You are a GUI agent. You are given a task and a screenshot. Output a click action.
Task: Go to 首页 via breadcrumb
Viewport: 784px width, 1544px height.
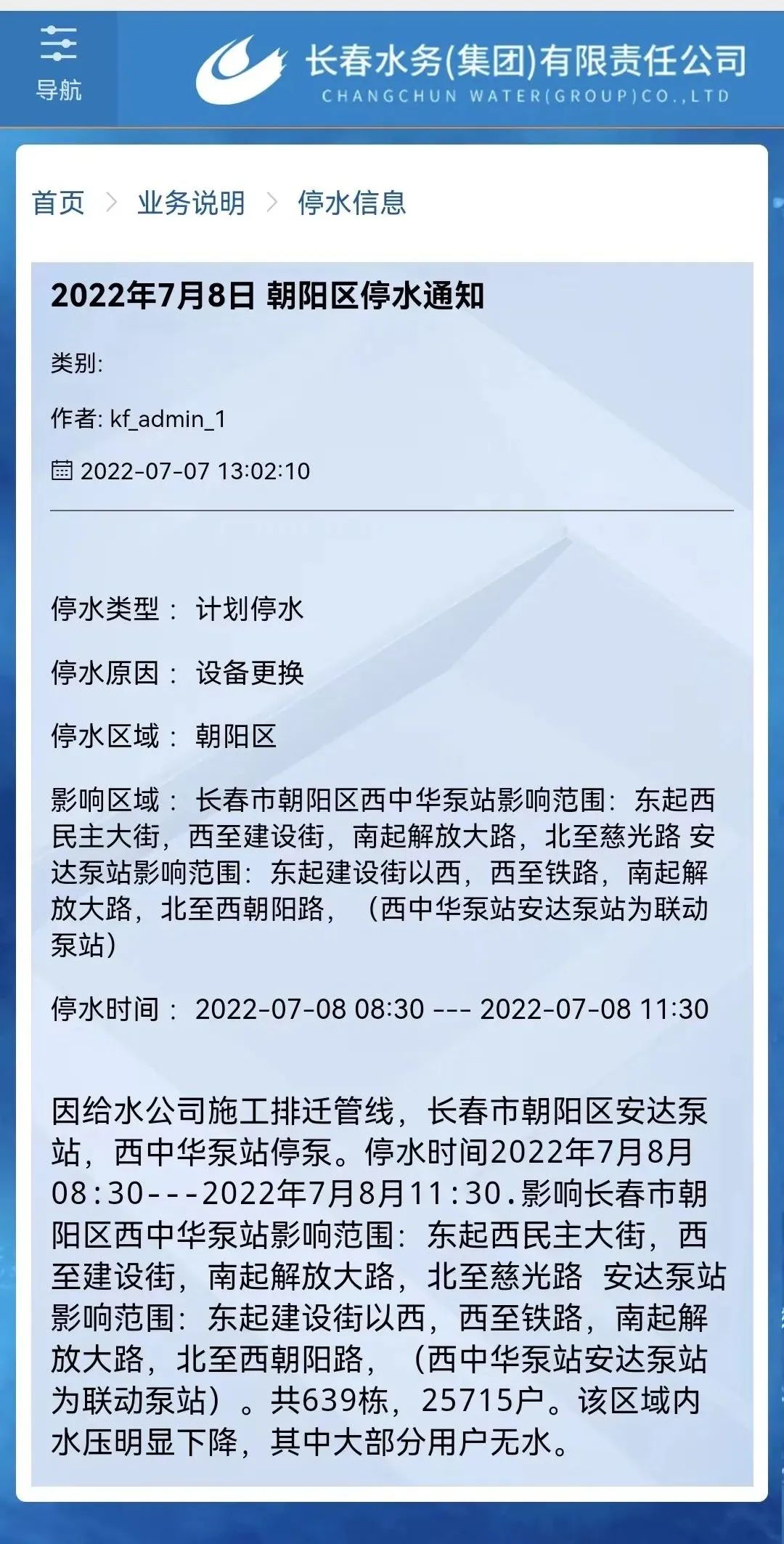point(58,203)
